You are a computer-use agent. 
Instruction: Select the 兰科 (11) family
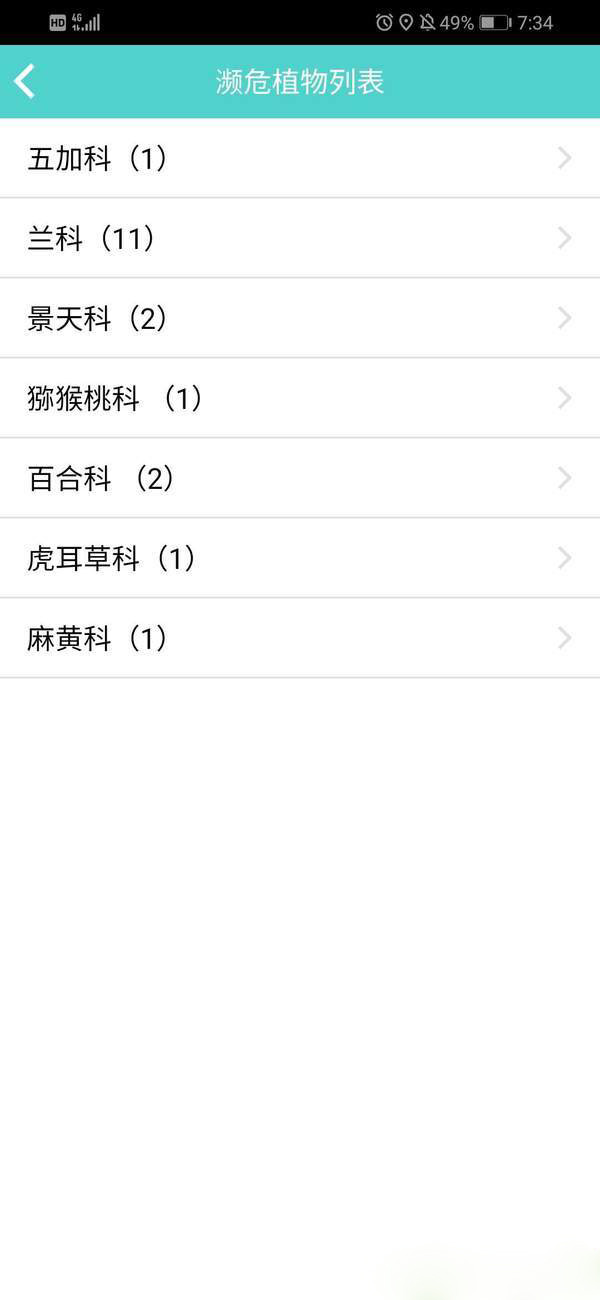point(300,238)
